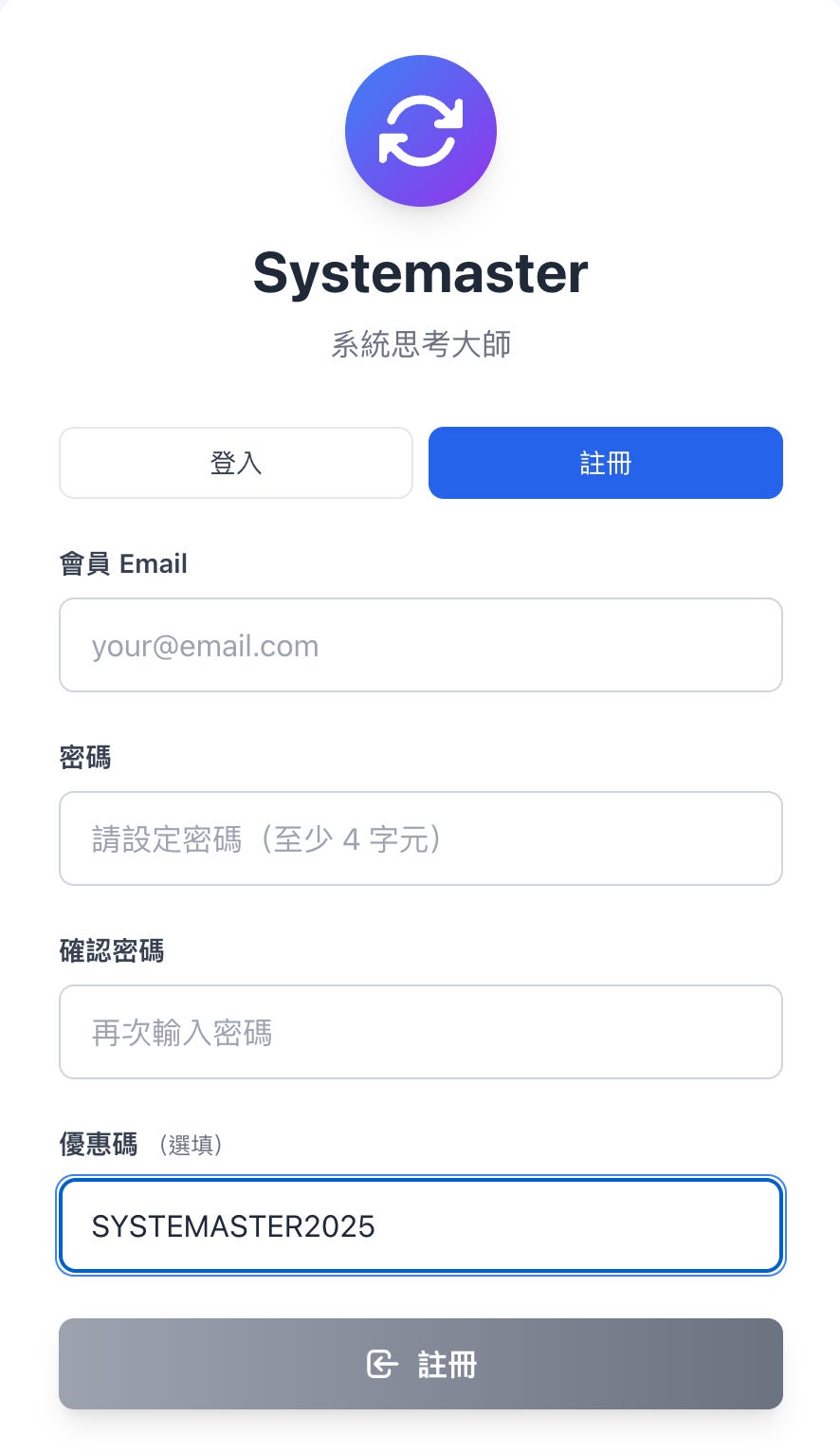This screenshot has width=840, height=1453.
Task: Submit the form with bottom 註冊 button
Action: [x=420, y=1364]
